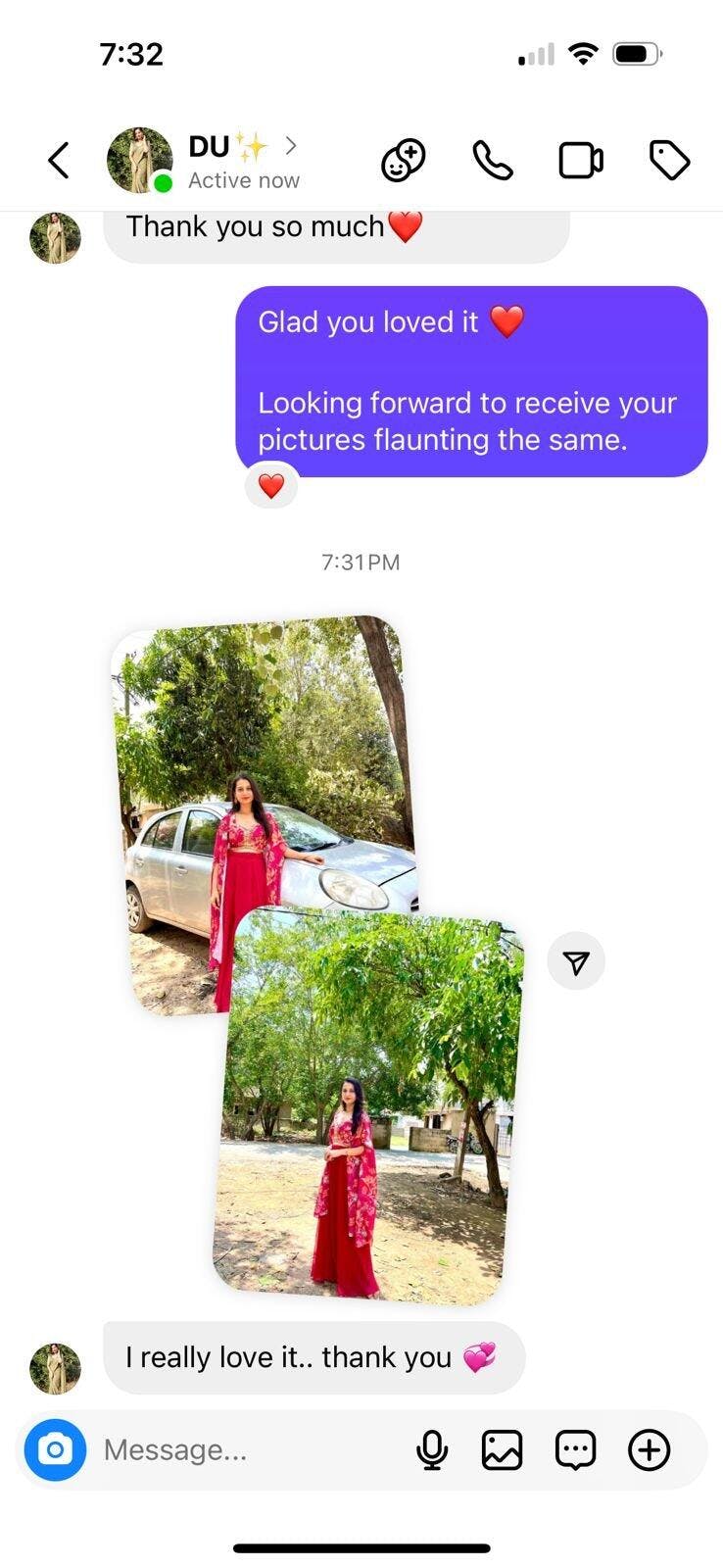Open the camera from the message bar
The image size is (723, 1568).
55,1449
